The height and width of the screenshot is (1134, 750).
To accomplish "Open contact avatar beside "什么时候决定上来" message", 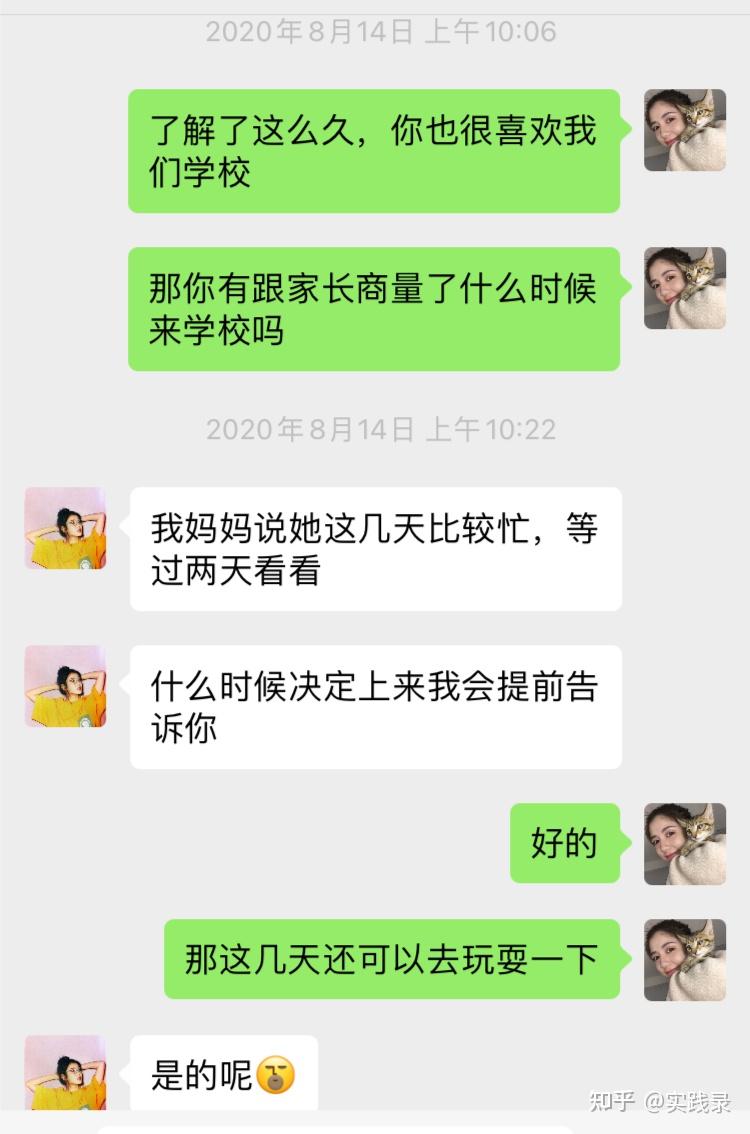I will 65,686.
